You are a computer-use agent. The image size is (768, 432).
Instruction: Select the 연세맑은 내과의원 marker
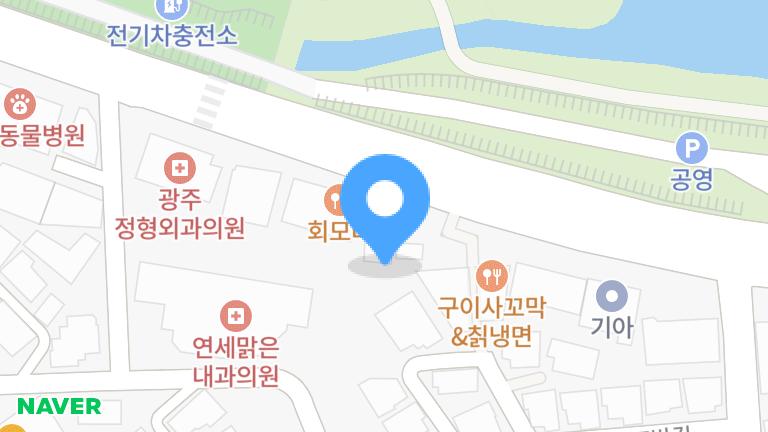[x=236, y=317]
